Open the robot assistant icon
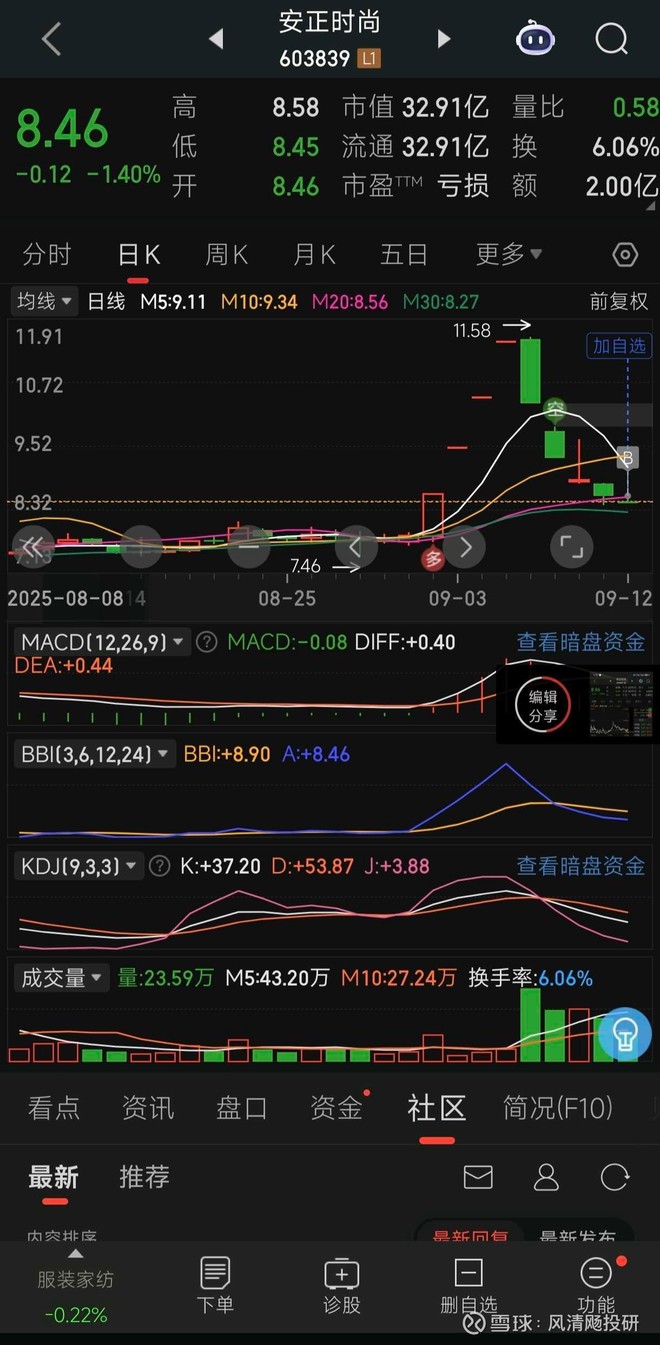The height and width of the screenshot is (1345, 660). (x=535, y=39)
